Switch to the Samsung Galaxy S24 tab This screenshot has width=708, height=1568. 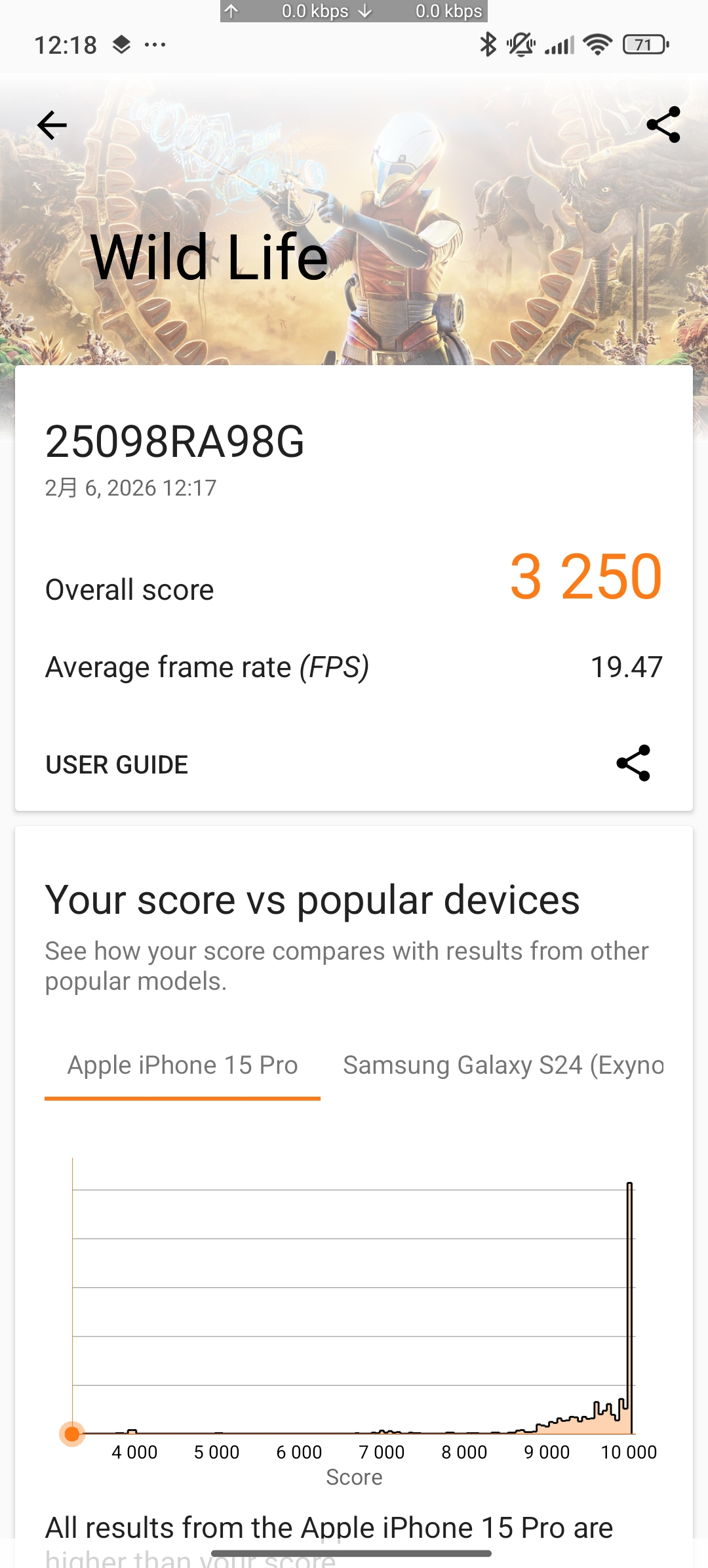(x=503, y=1065)
